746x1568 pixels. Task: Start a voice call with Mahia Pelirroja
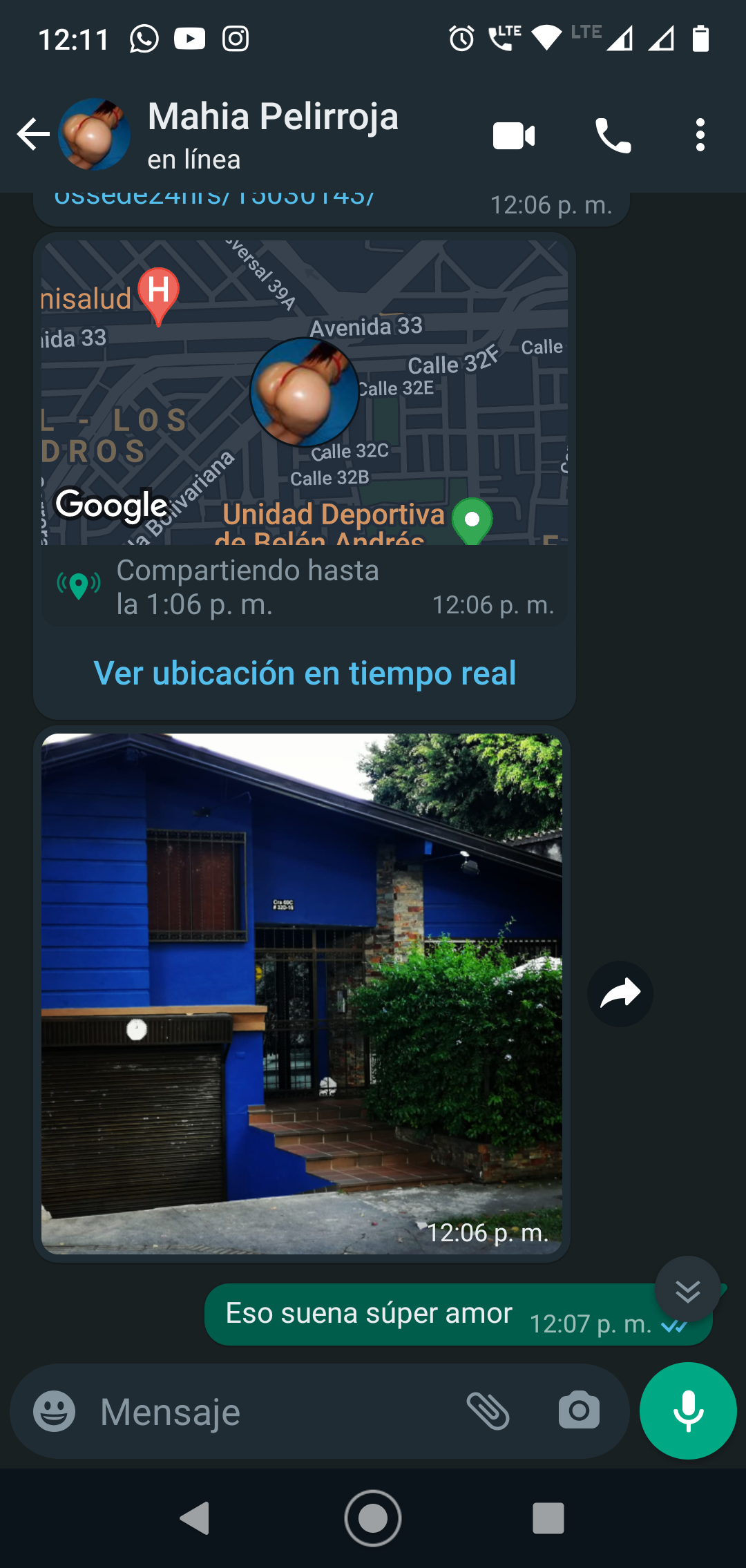pos(613,135)
